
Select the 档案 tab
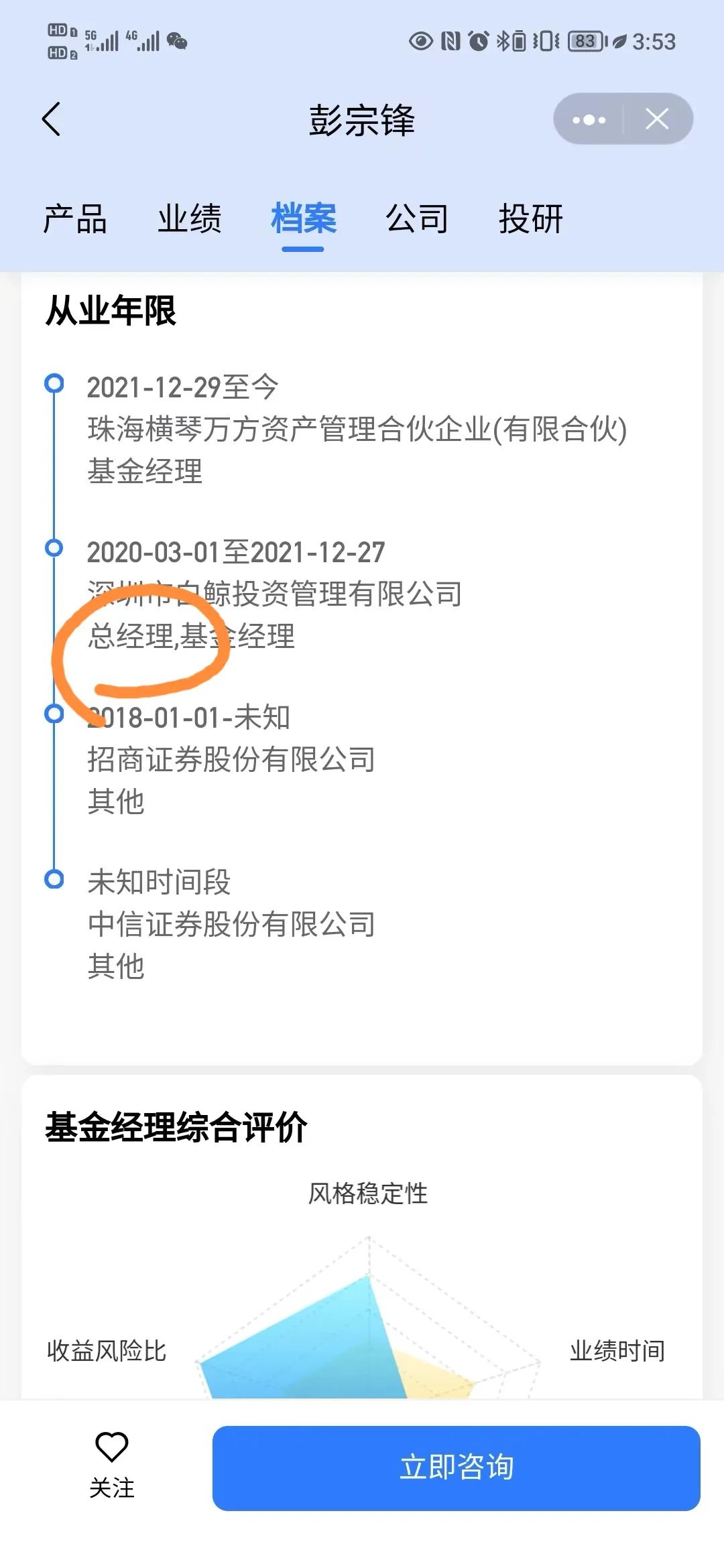click(303, 218)
